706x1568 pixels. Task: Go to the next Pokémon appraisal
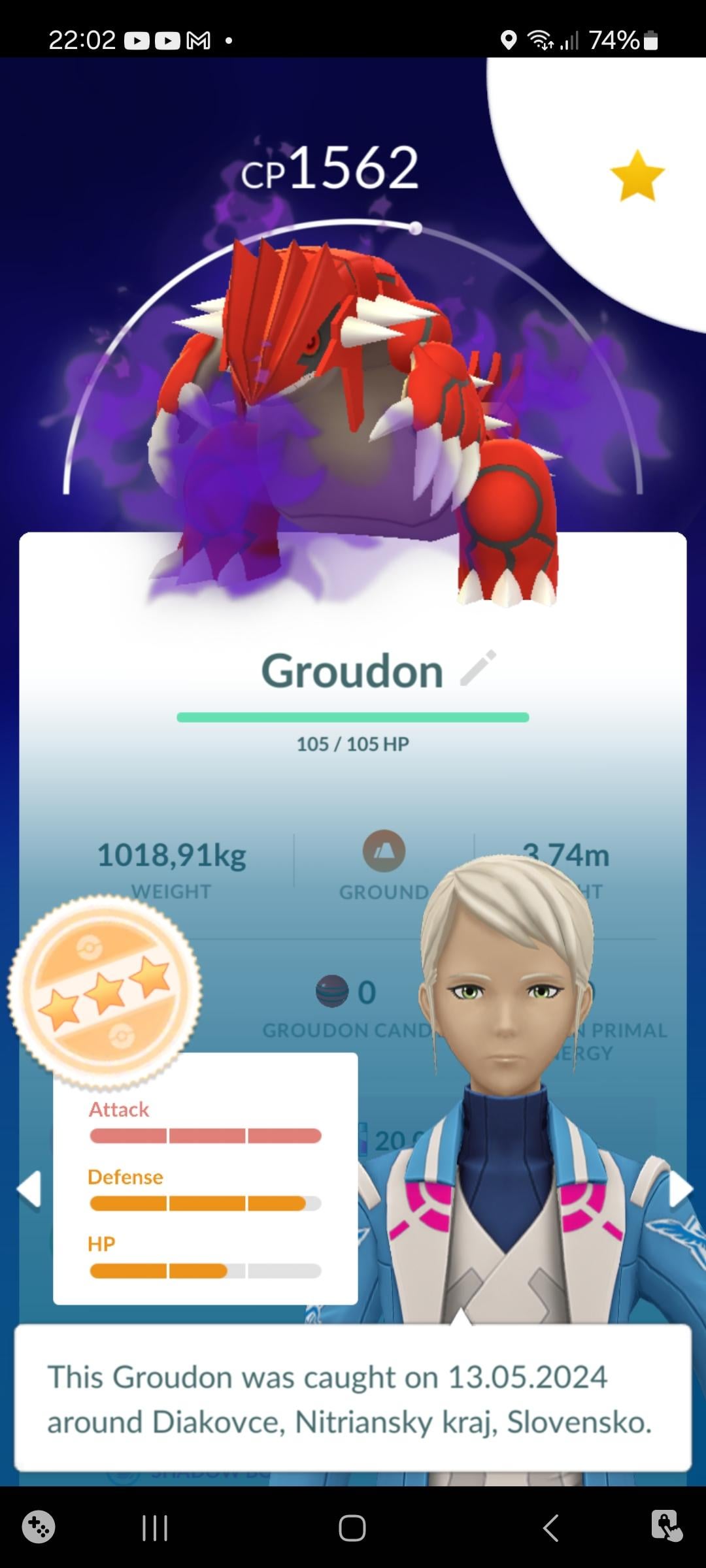[680, 1188]
